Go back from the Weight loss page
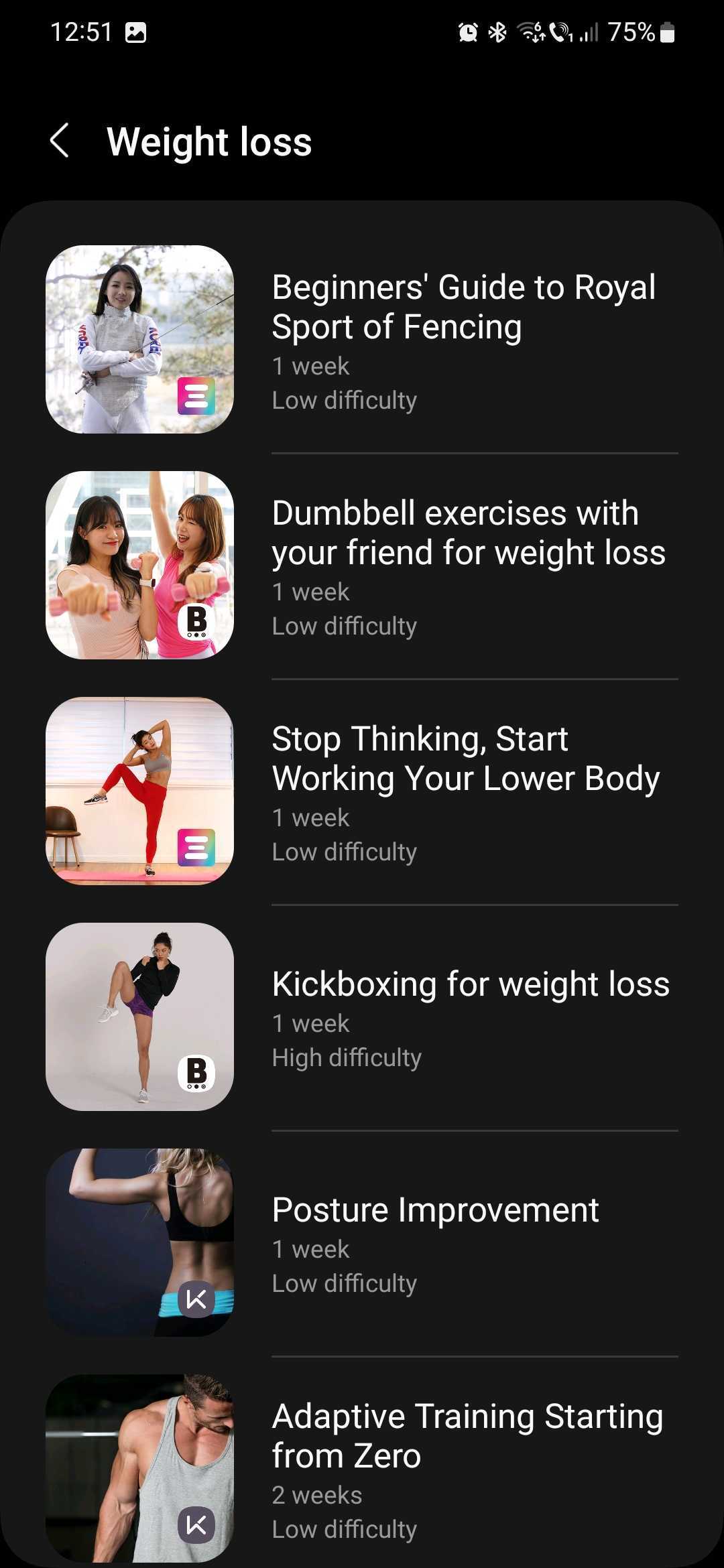 tap(60, 141)
